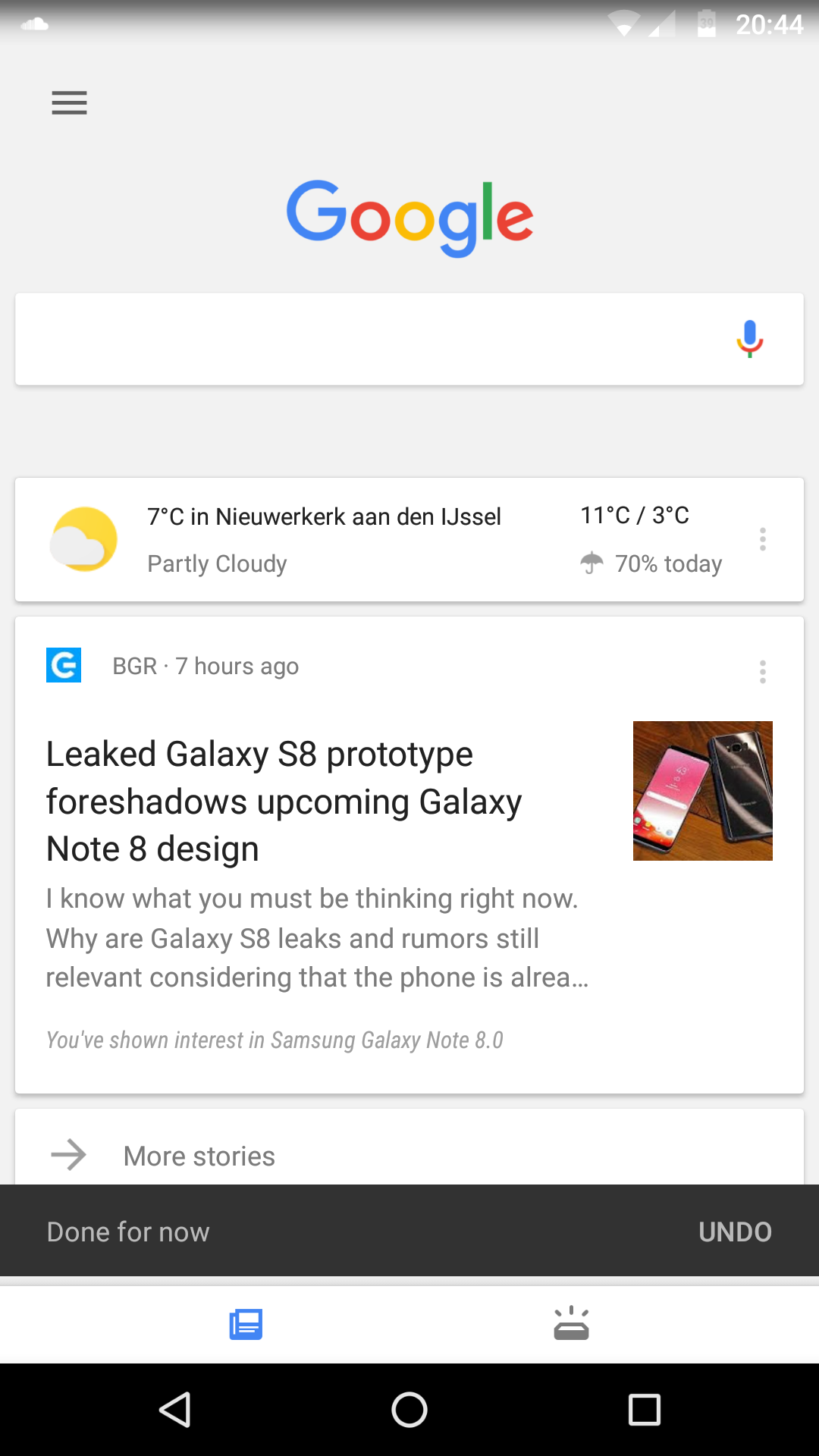This screenshot has width=819, height=1456.
Task: Start voice search with the microphone
Action: coord(749,338)
